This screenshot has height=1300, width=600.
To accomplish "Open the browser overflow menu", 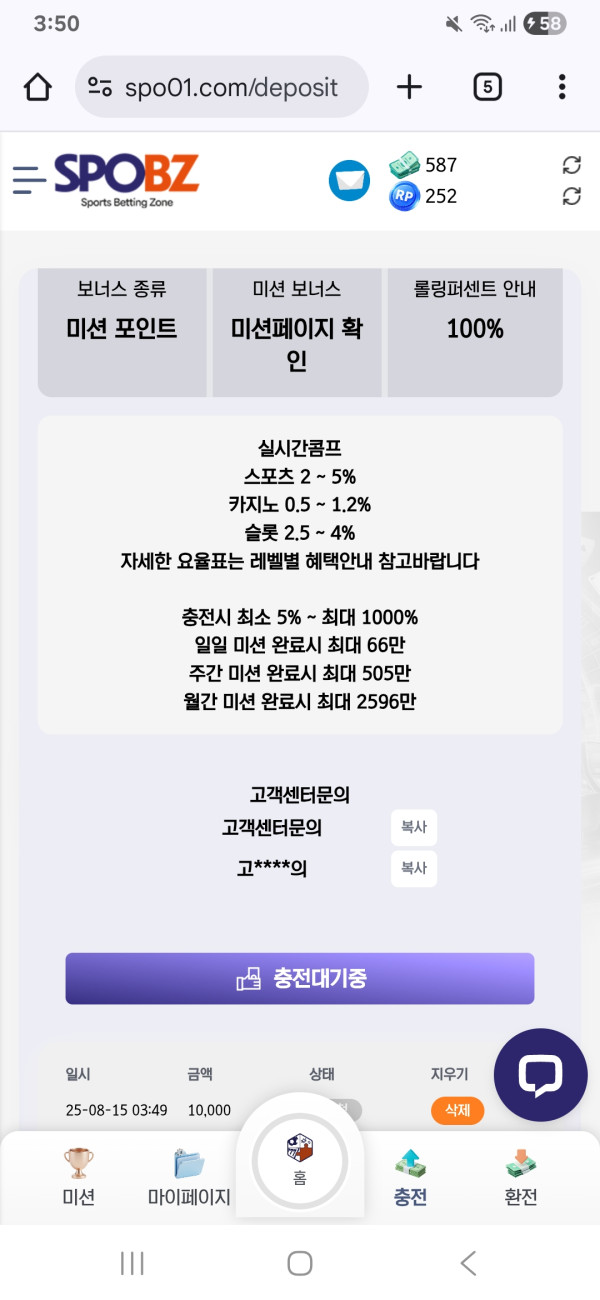I will 562,88.
